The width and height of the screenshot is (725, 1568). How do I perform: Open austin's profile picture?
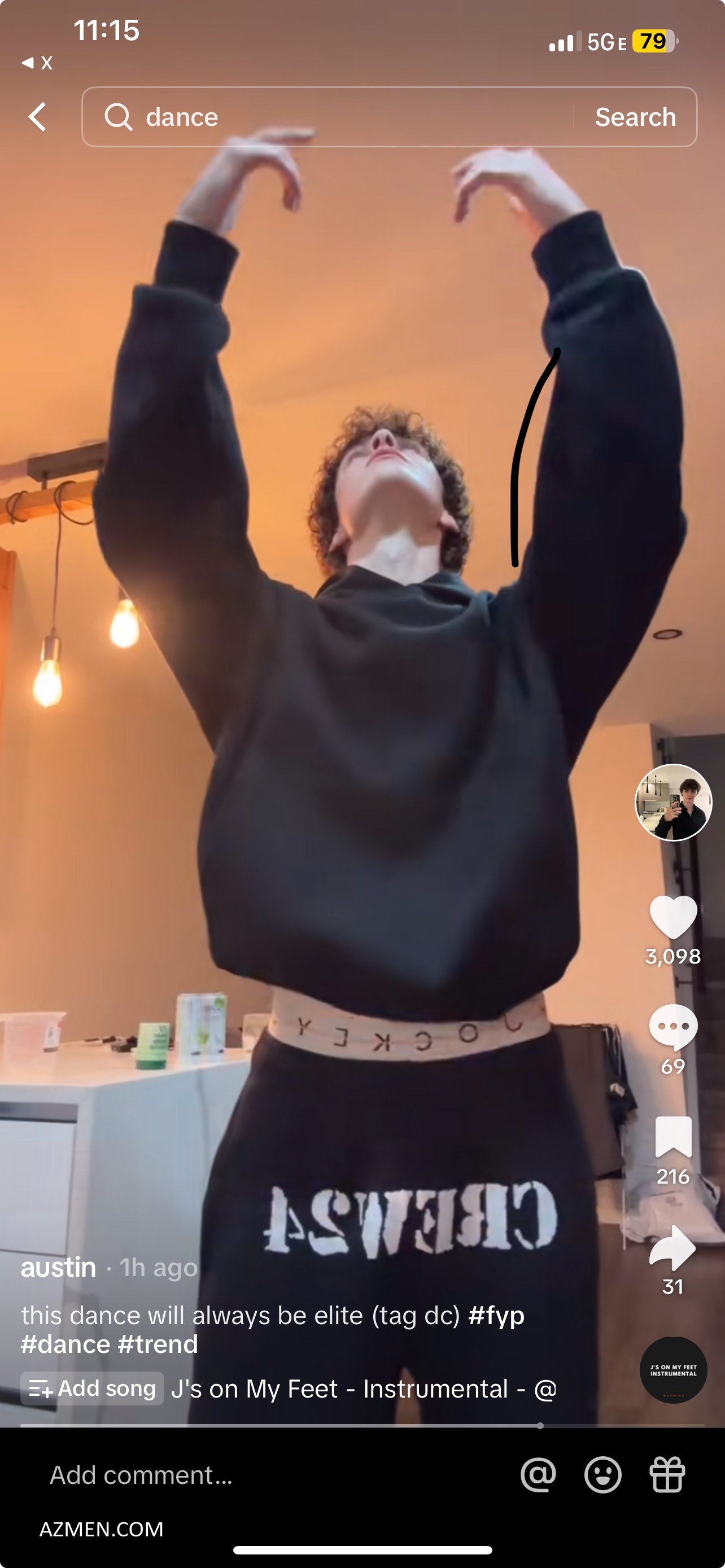[673, 802]
